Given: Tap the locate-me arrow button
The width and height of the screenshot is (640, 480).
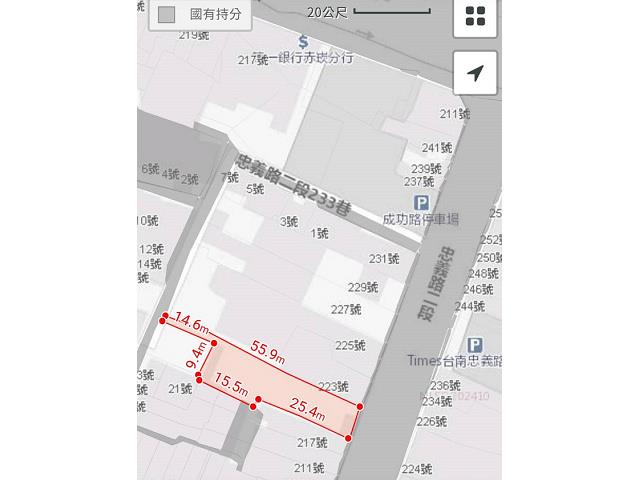Looking at the screenshot, I should pyautogui.click(x=476, y=72).
